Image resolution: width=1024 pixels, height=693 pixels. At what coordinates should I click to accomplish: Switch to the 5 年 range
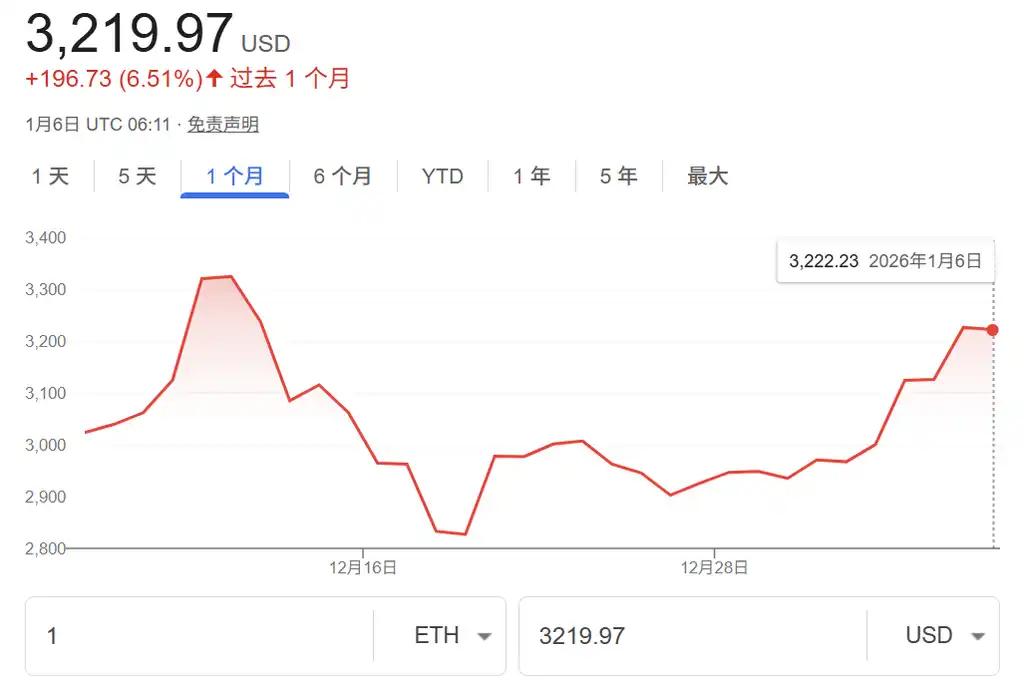point(618,177)
